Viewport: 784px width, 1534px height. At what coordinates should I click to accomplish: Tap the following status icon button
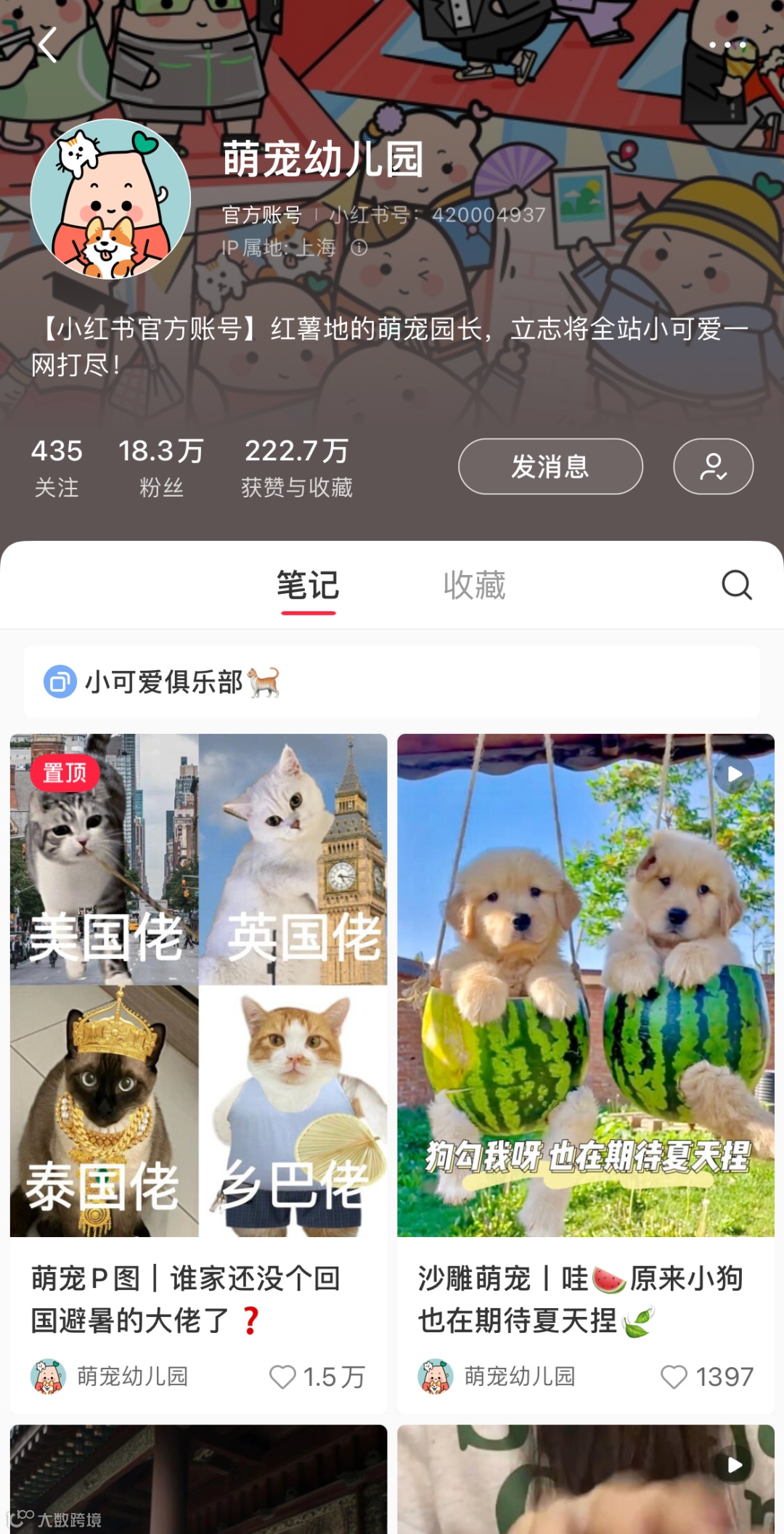pos(713,466)
